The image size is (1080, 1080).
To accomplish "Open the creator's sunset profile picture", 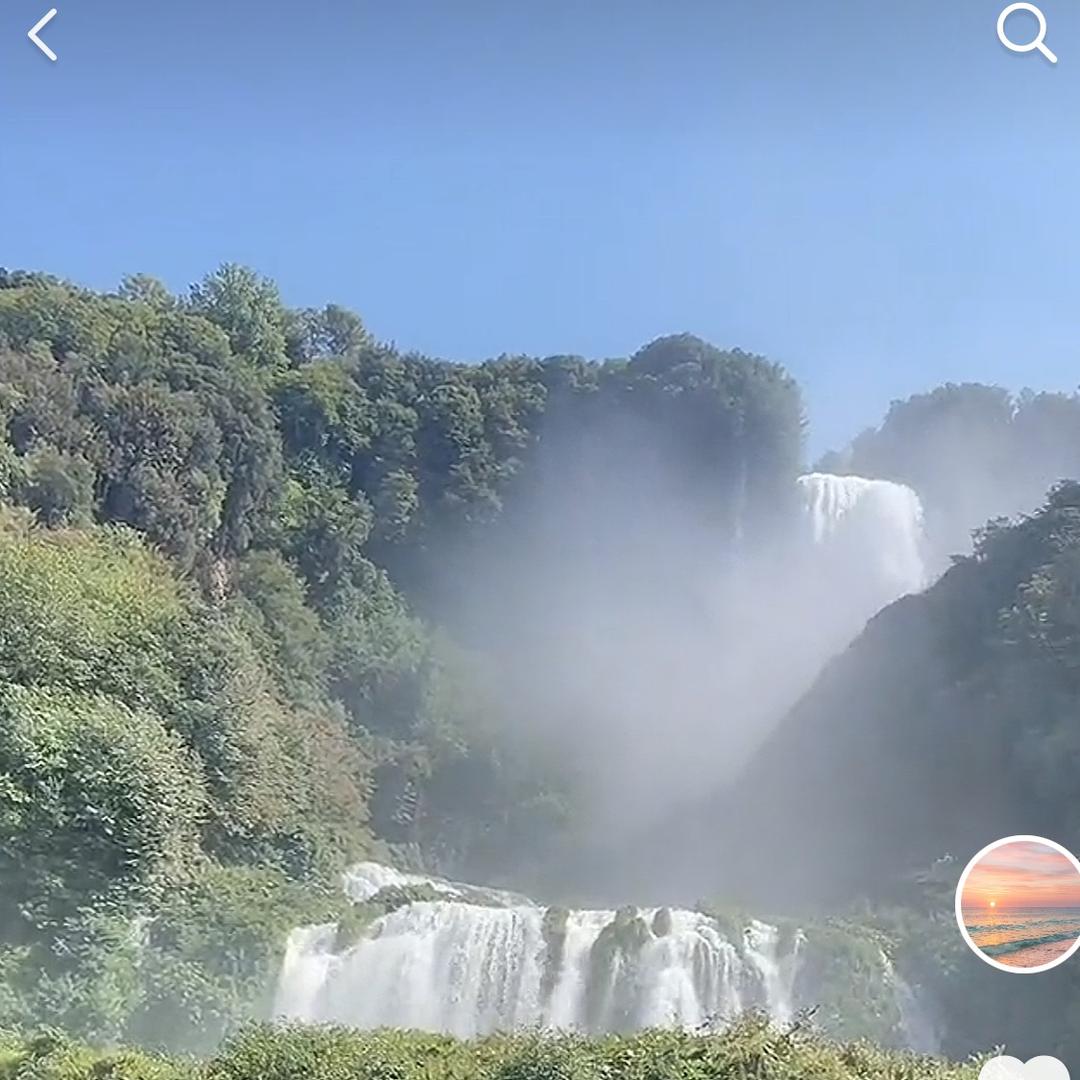I will [x=1020, y=904].
